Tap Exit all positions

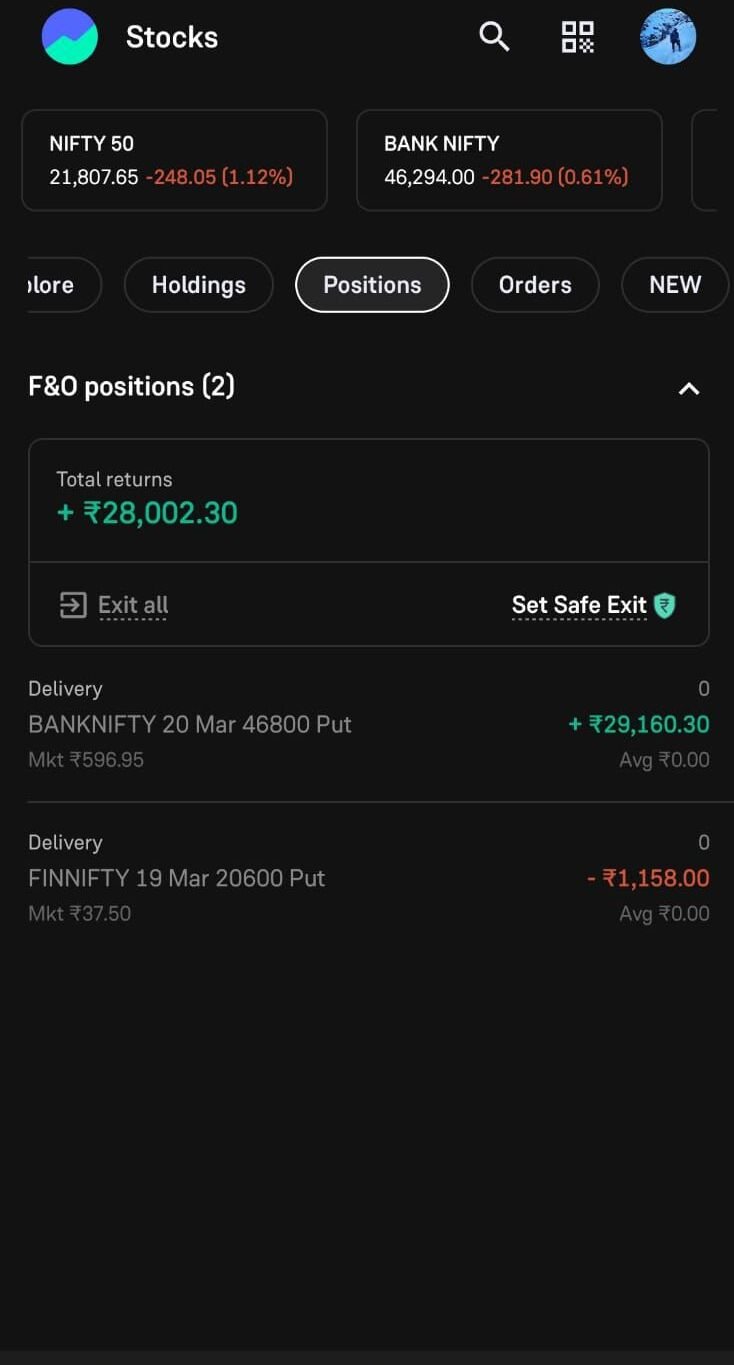click(x=115, y=605)
